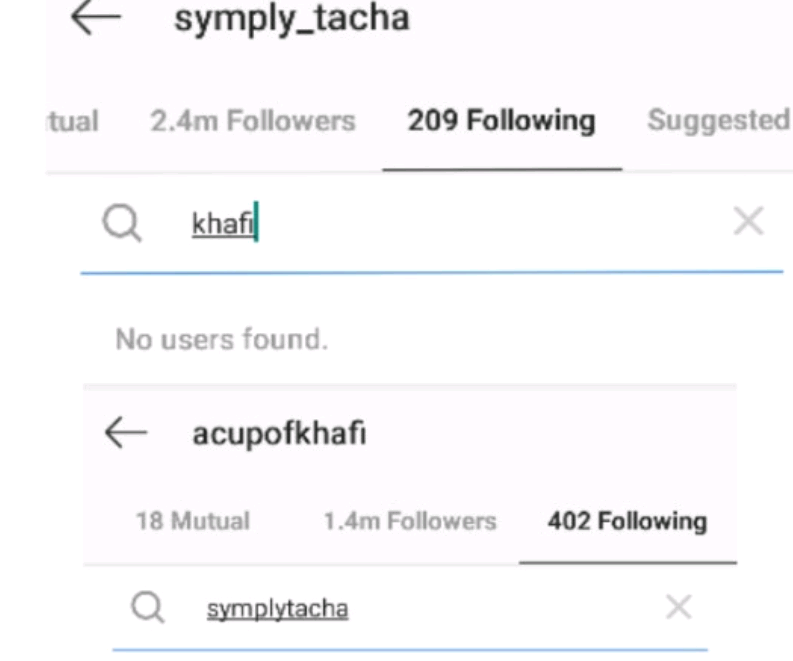Switch to the 18 Mutual tab
The width and height of the screenshot is (793, 661).
192,521
